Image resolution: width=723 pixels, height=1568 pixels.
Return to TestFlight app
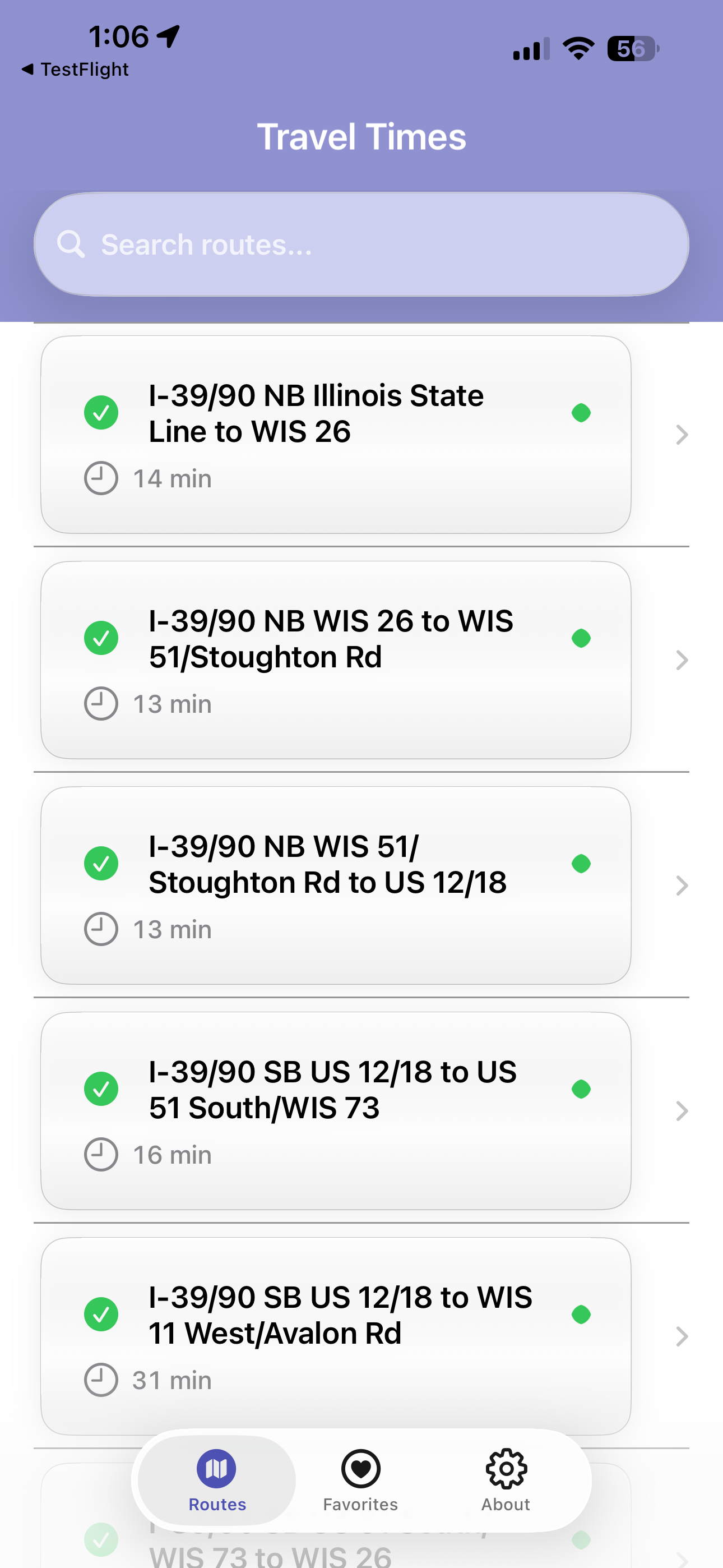coord(76,70)
